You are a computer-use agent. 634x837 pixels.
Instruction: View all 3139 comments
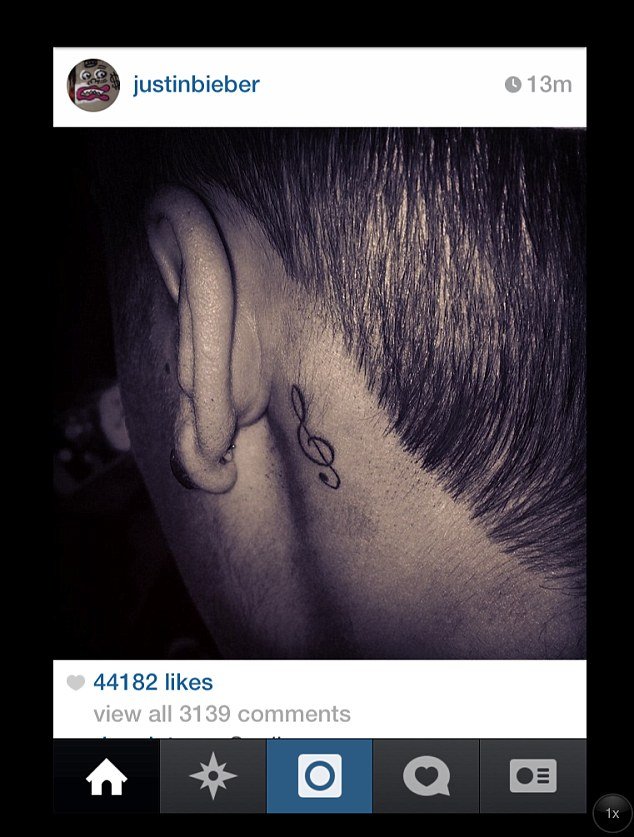pyautogui.click(x=222, y=714)
